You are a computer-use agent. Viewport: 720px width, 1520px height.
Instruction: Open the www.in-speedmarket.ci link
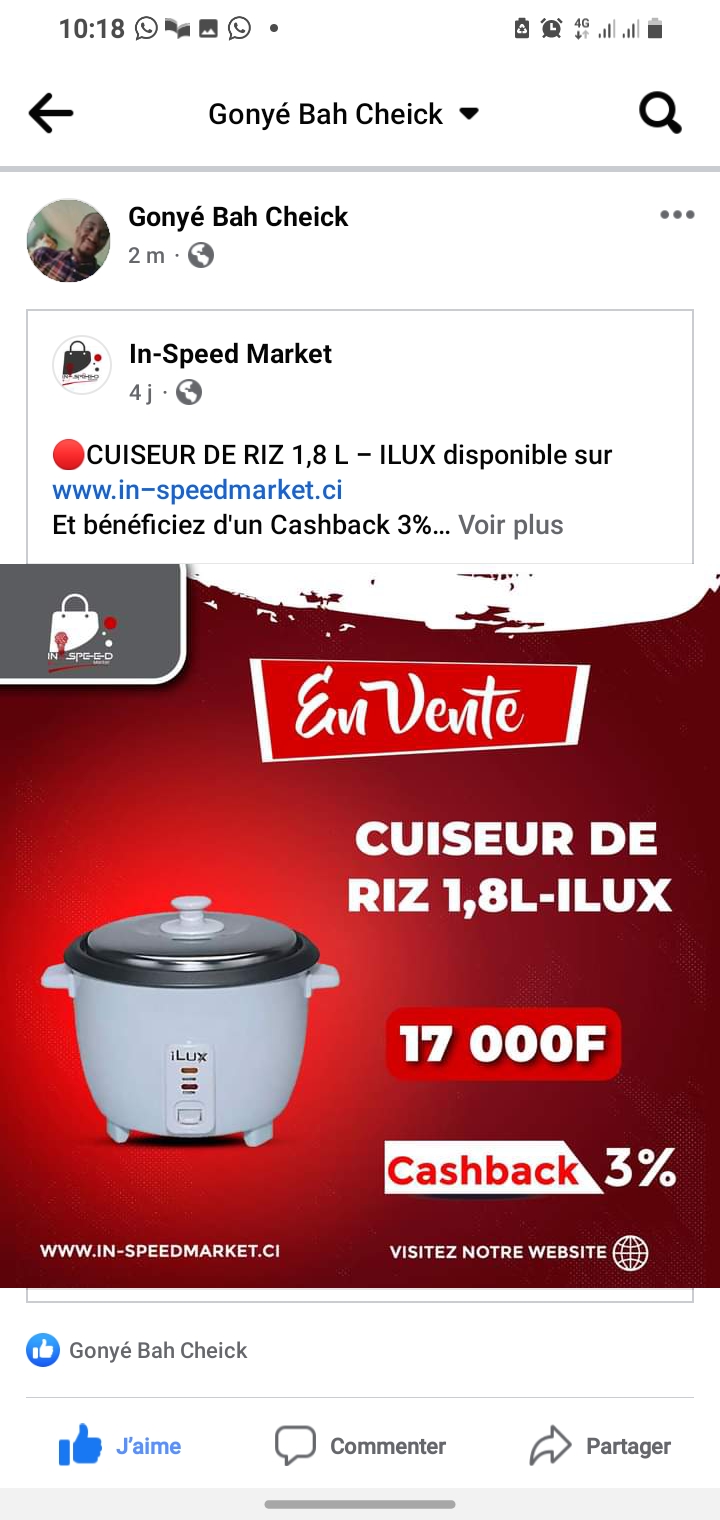(x=197, y=490)
